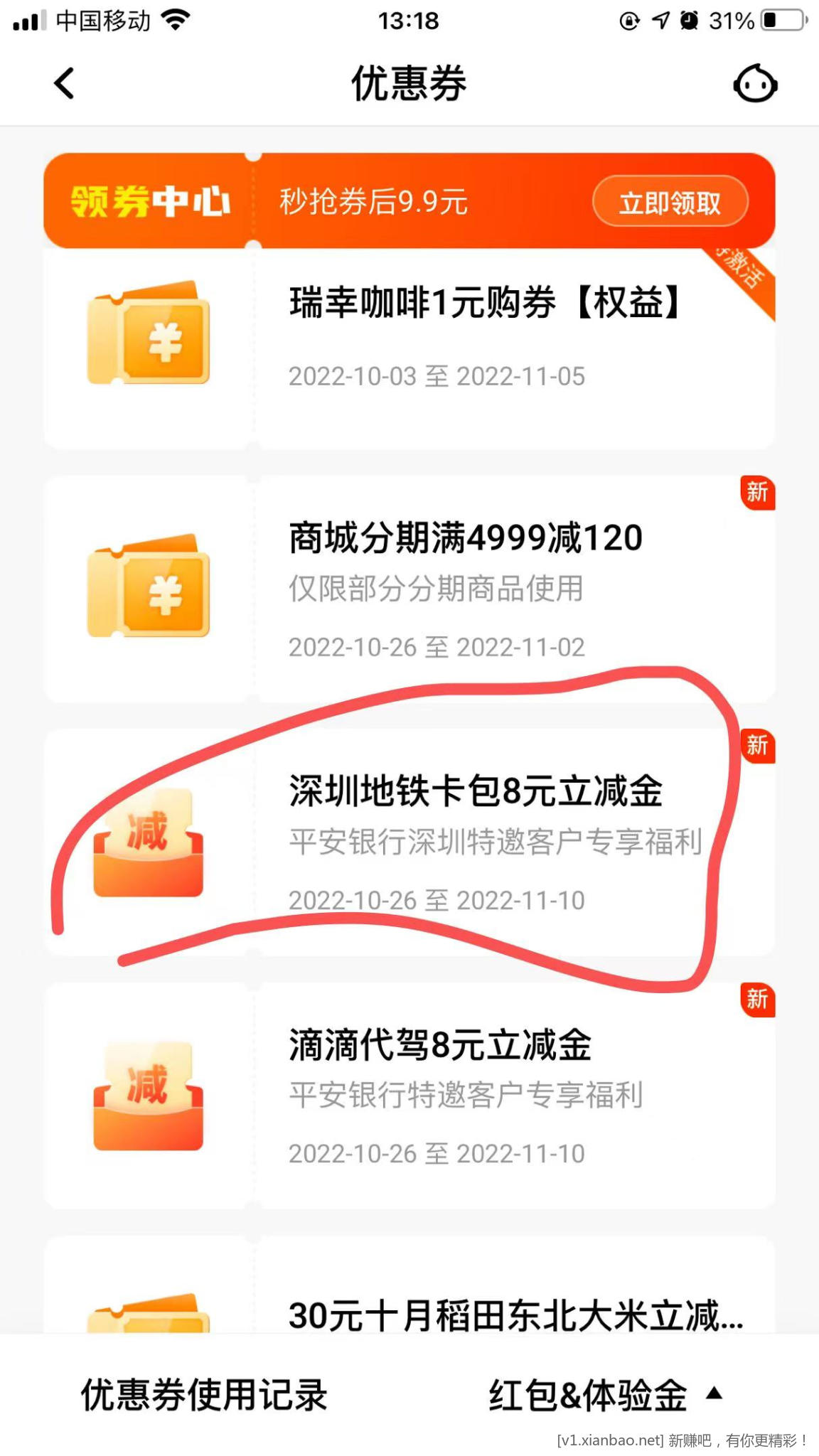Go back from the 优惠券 page
Screen dimensions: 819x1456
(x=64, y=84)
